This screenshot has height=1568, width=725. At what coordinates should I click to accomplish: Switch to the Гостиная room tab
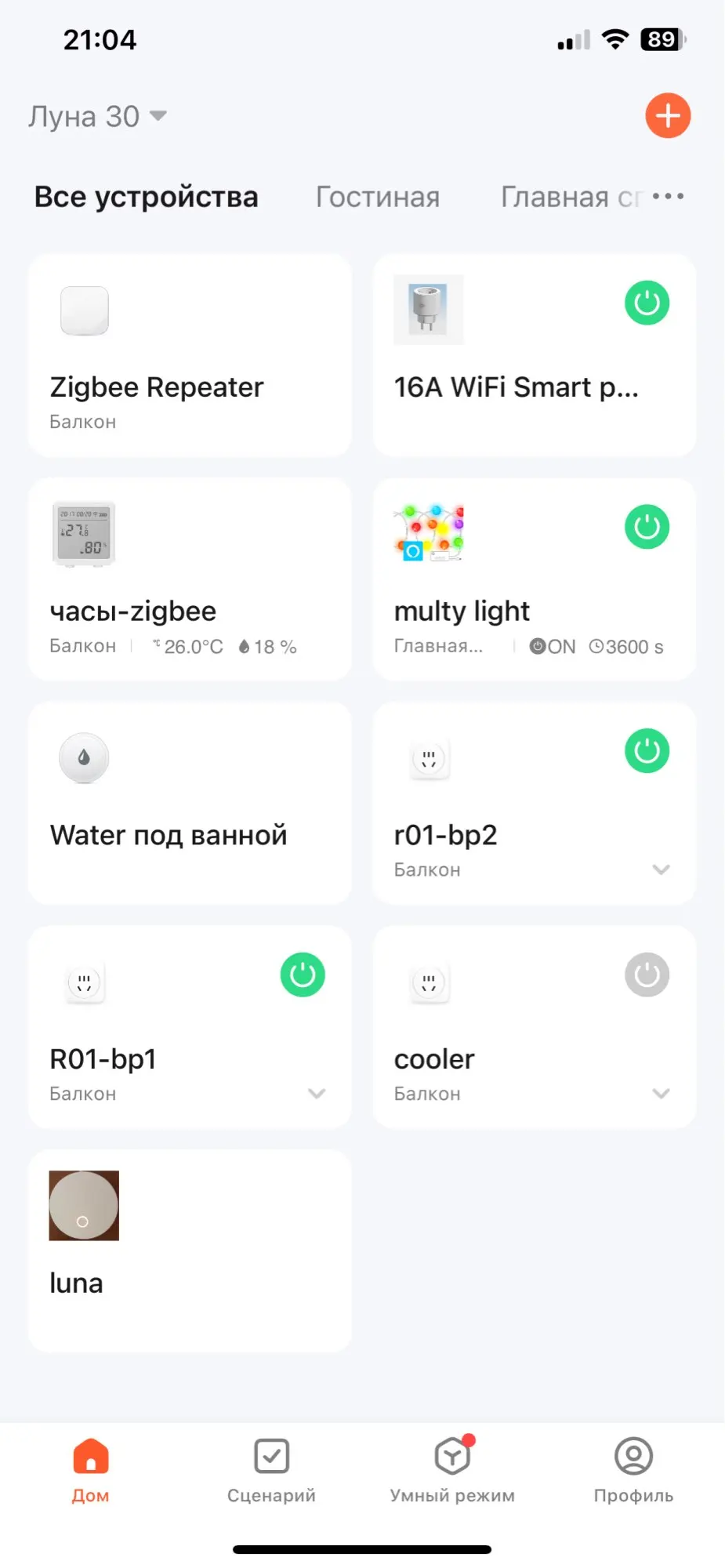[x=378, y=197]
